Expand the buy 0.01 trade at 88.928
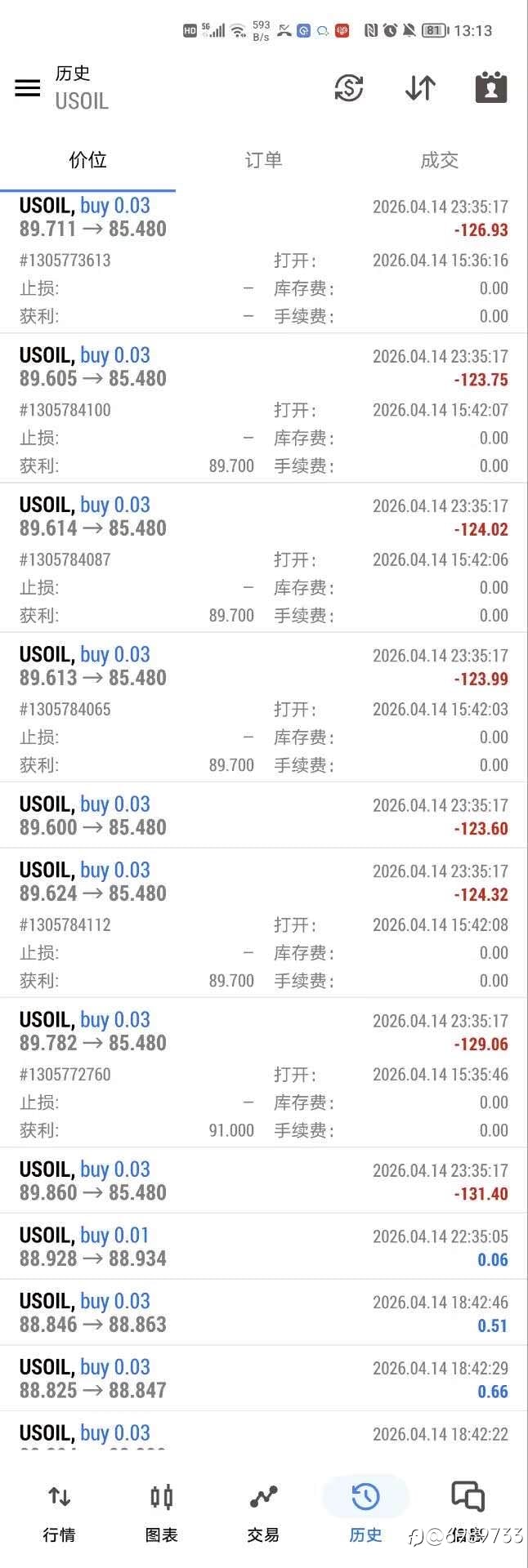Image resolution: width=528 pixels, height=1568 pixels. [263, 1247]
